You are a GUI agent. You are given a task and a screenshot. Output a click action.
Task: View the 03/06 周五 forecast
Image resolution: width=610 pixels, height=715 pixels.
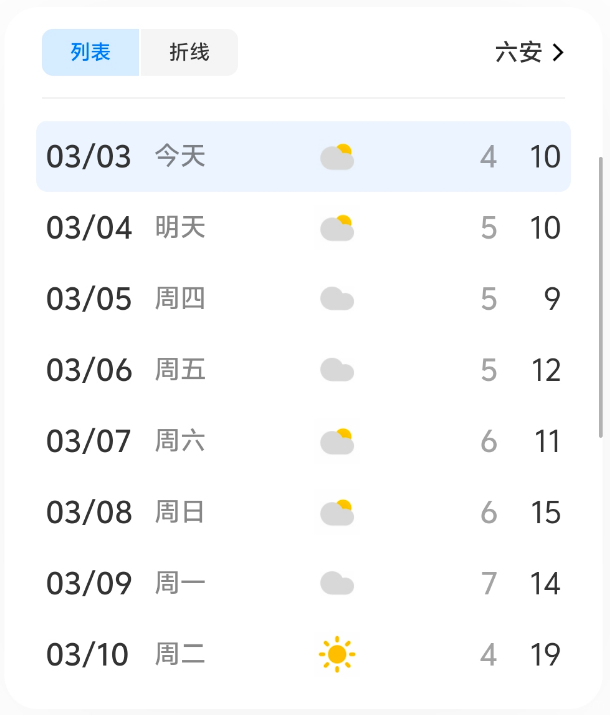303,370
